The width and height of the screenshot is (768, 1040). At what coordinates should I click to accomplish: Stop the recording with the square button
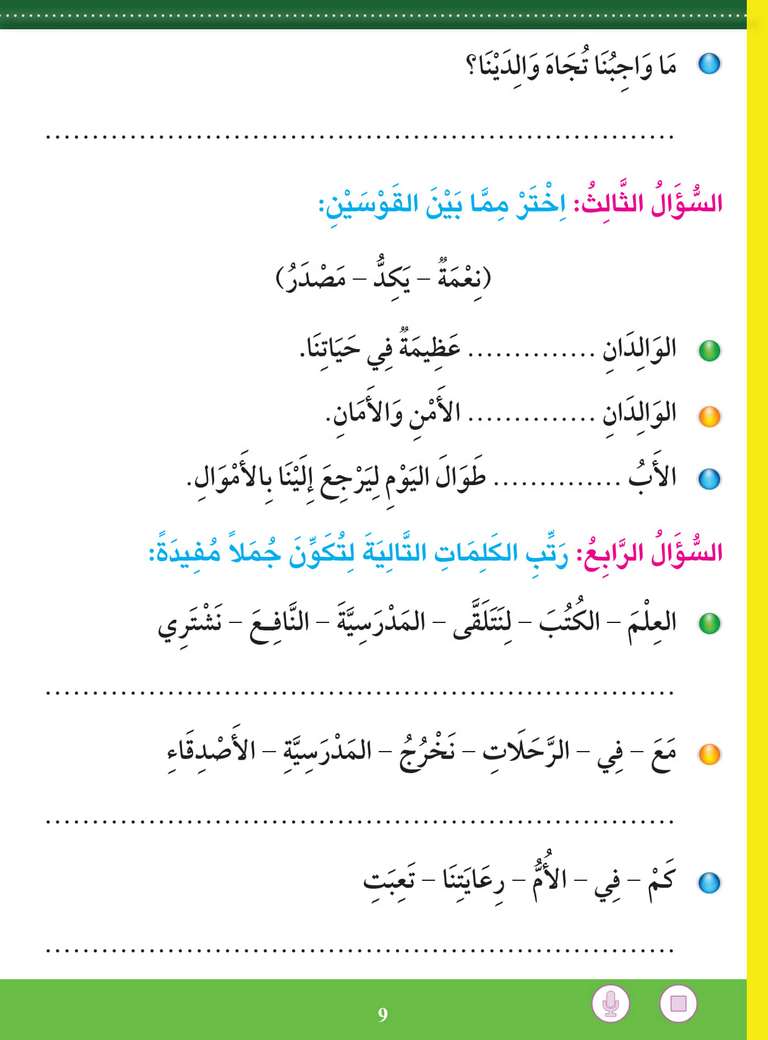[x=678, y=1003]
